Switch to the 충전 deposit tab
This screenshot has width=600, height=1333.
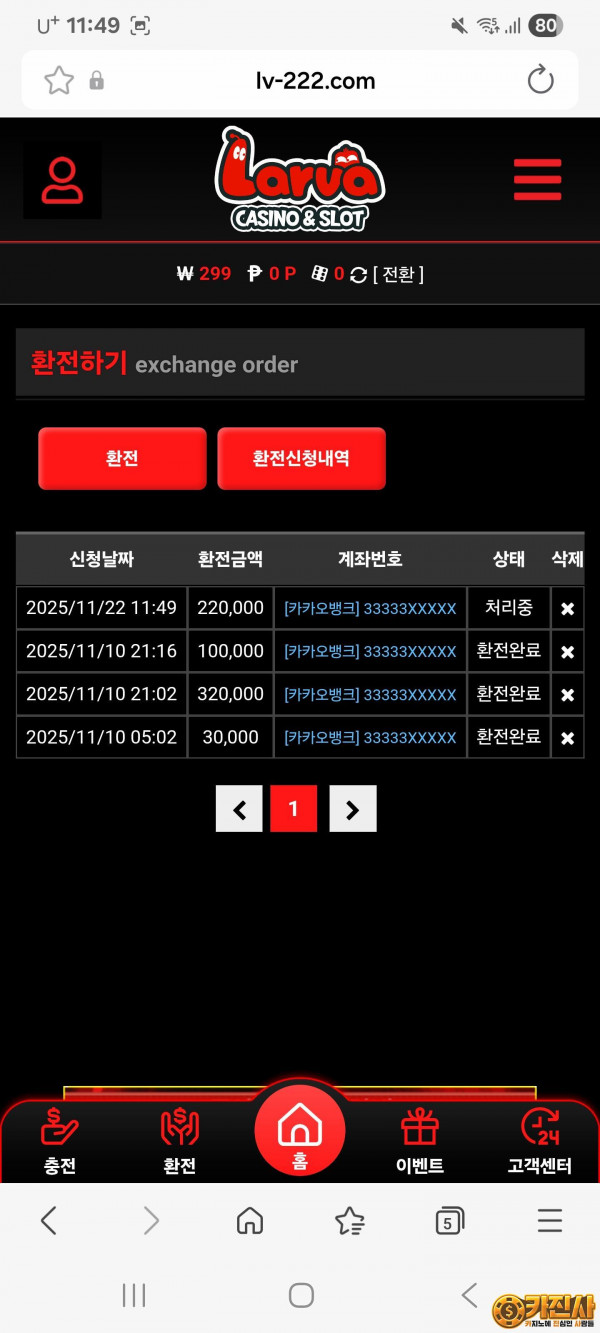coord(60,1142)
